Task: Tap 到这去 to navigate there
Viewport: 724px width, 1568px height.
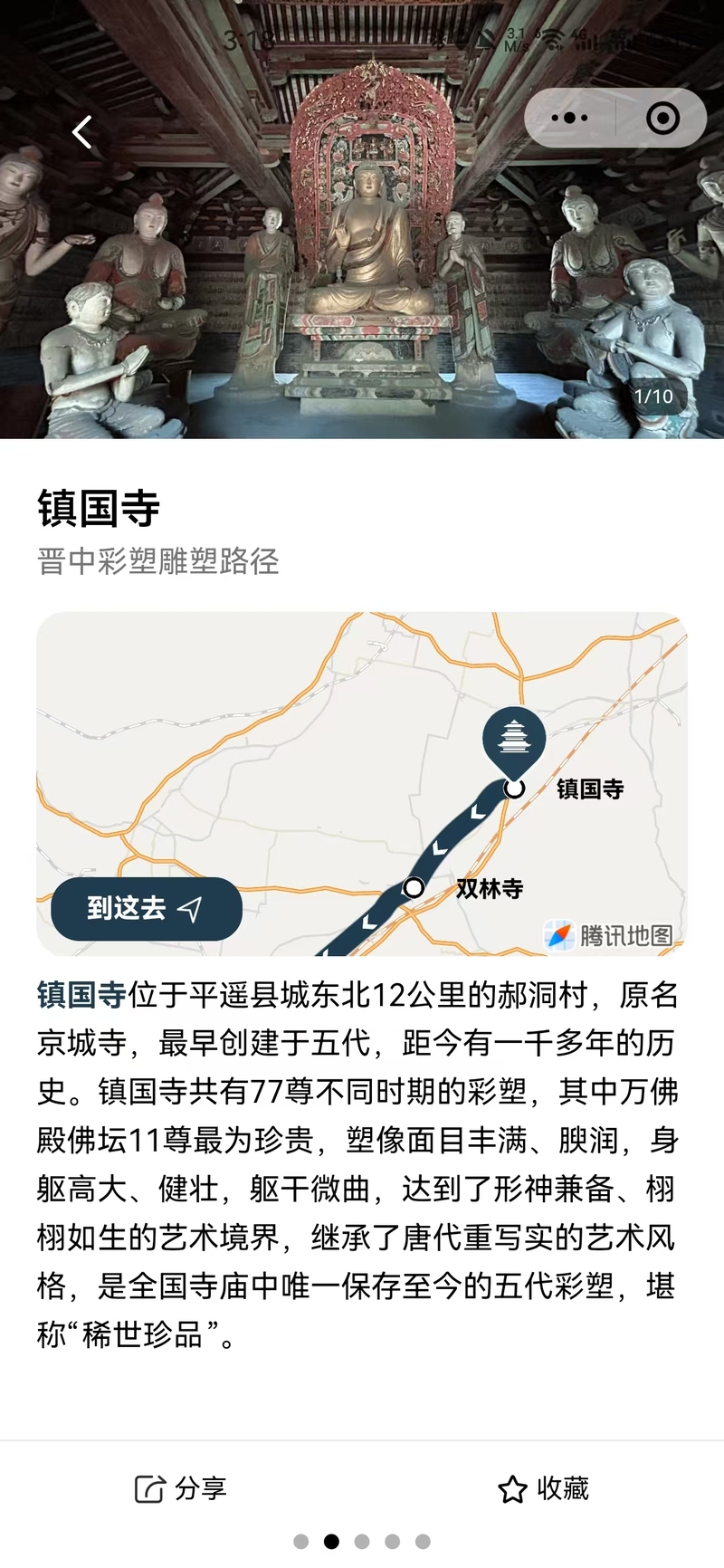Action: pos(147,908)
